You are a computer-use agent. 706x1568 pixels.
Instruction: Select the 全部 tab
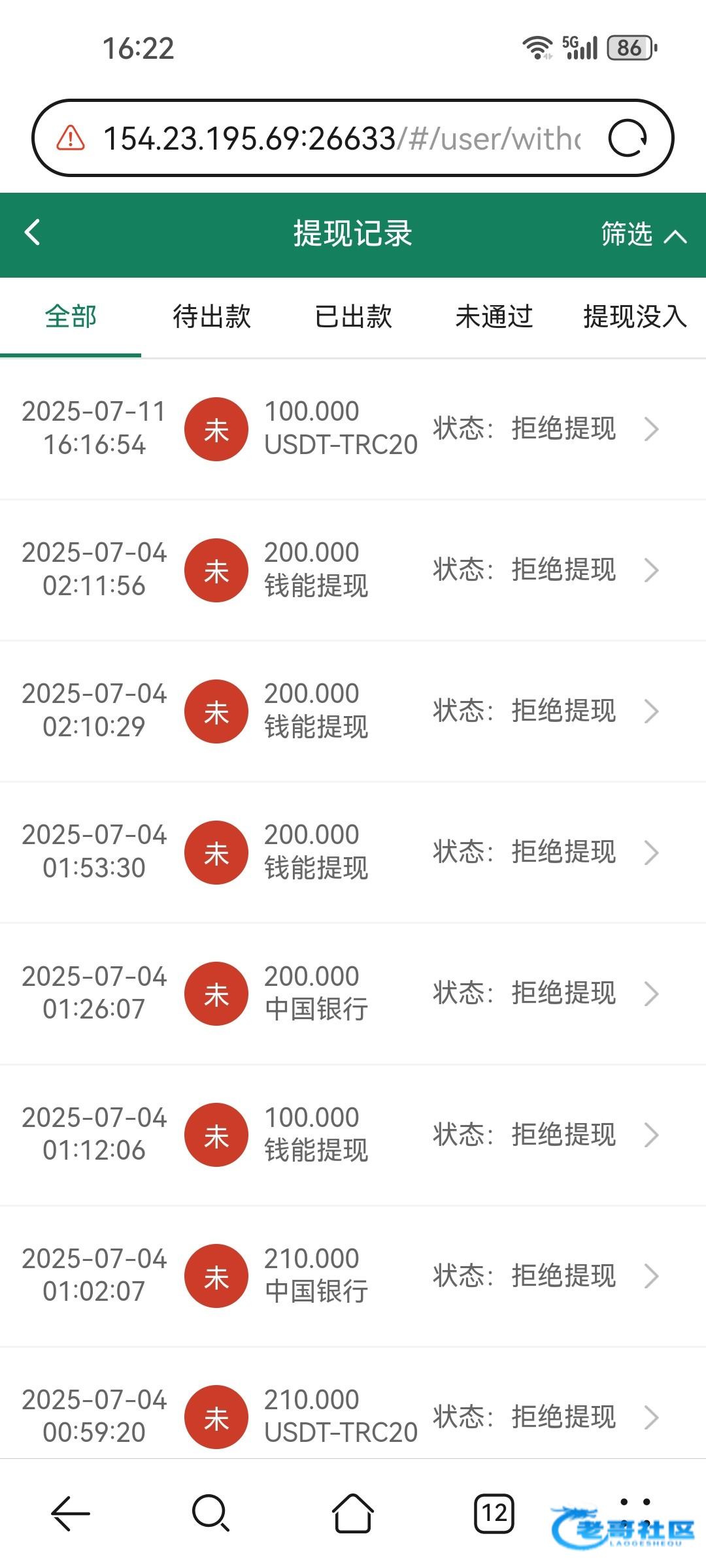point(71,317)
